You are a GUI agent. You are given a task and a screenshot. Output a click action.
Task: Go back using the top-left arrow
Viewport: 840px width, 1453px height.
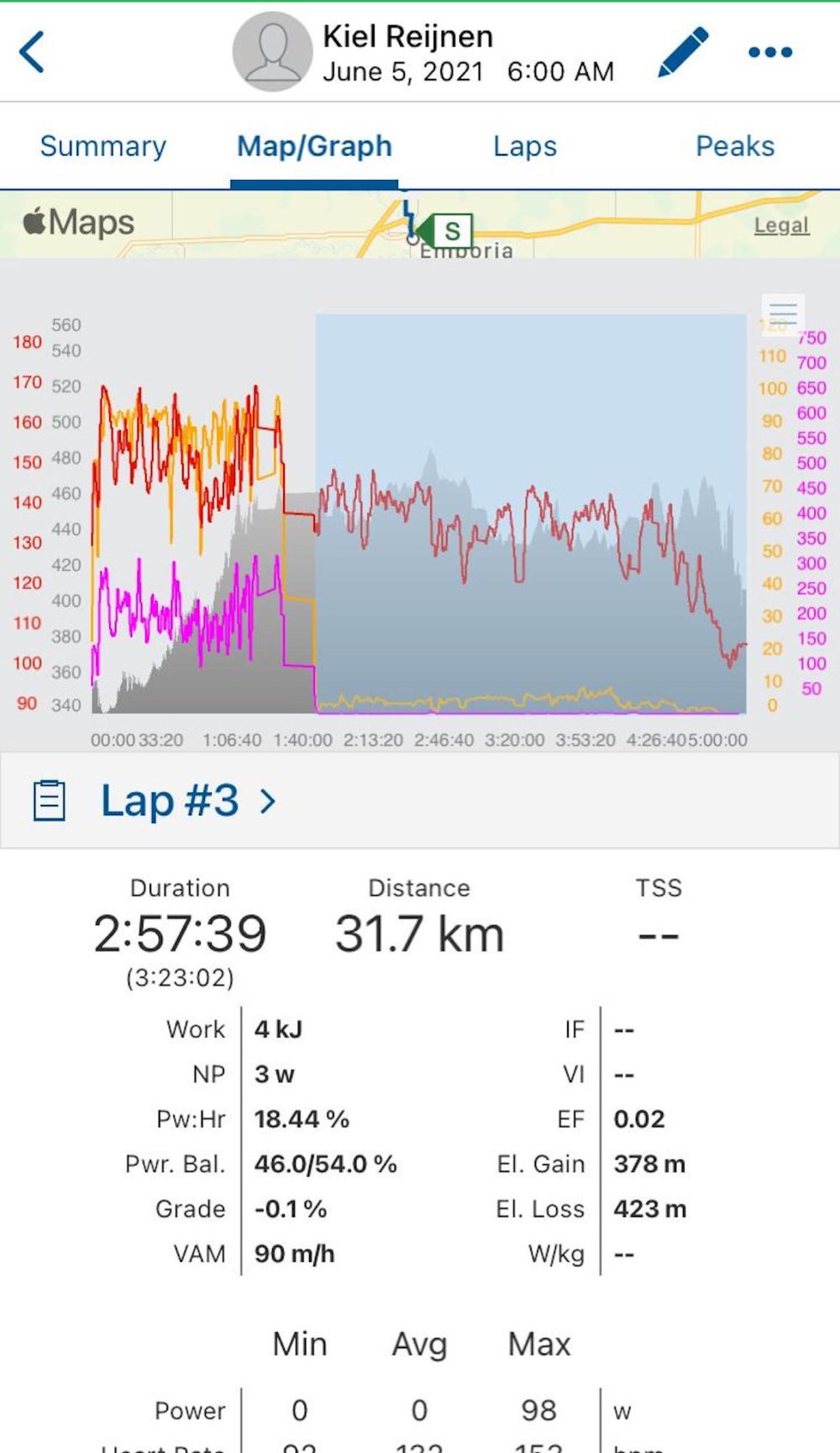32,52
